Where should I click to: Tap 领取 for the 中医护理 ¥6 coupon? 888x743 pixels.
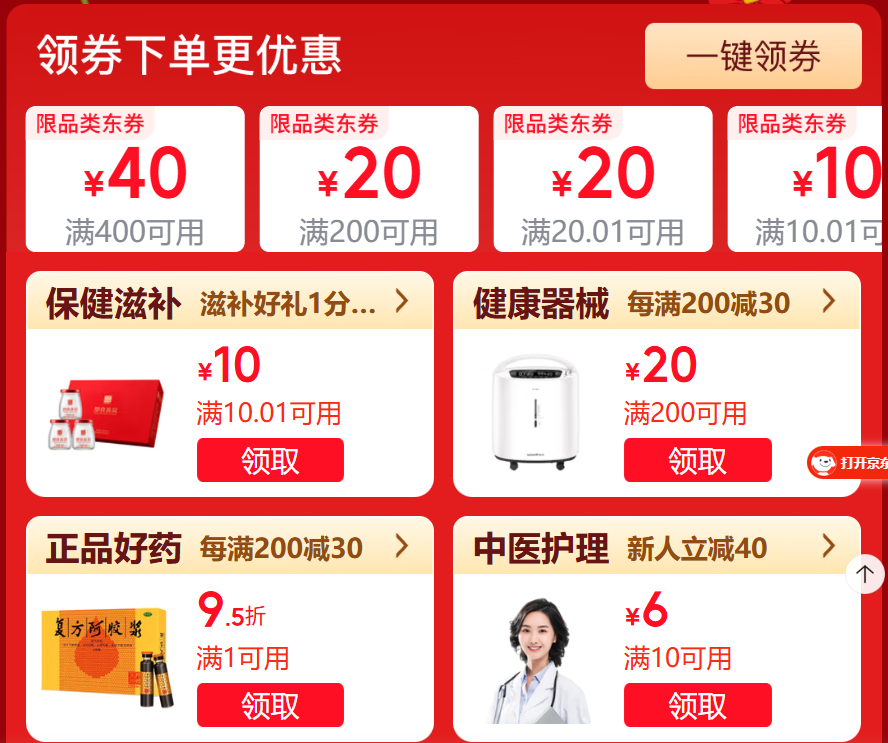(697, 705)
